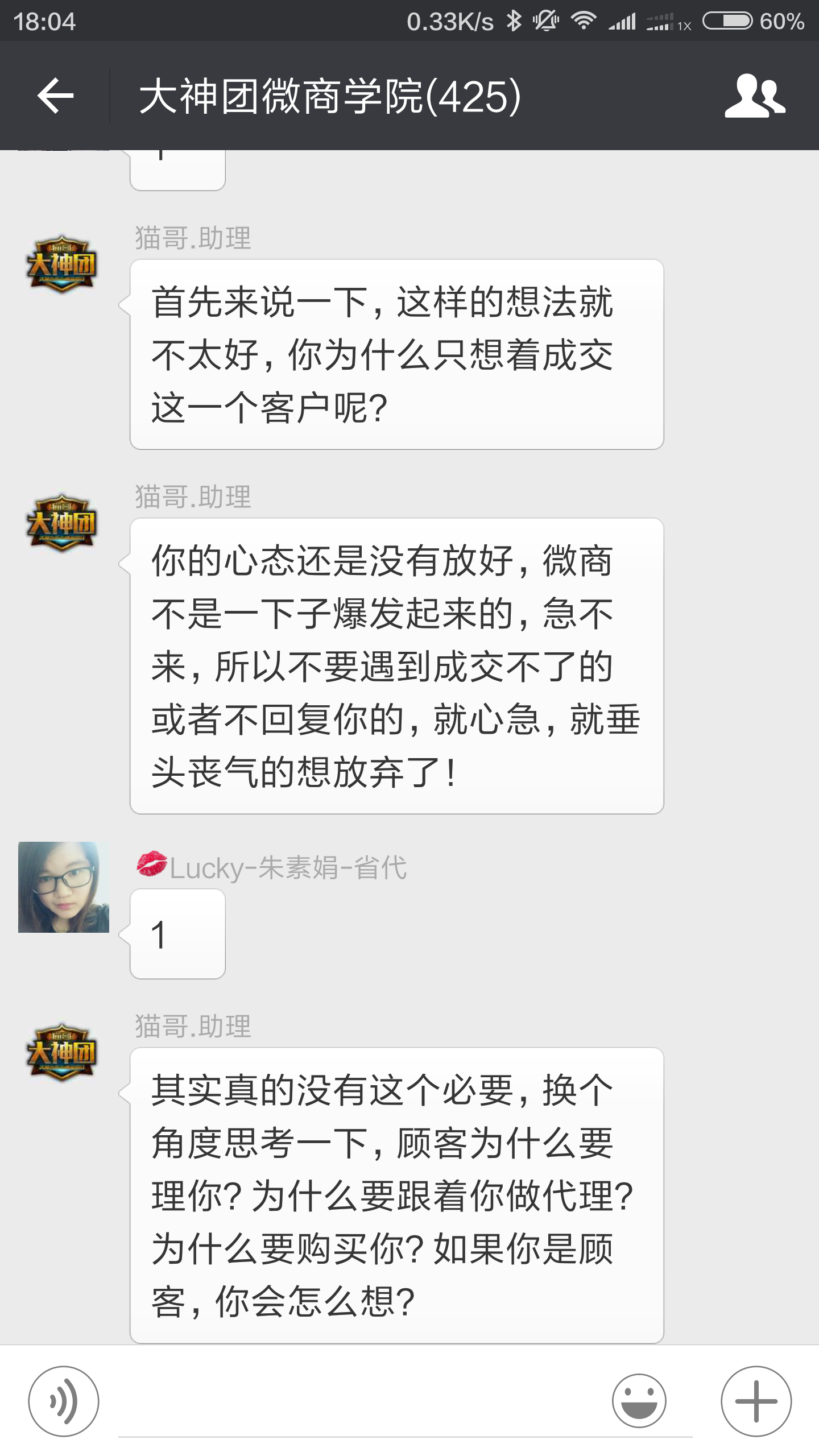This screenshot has width=819, height=1456.
Task: Open the emoji picker
Action: pos(639,1401)
